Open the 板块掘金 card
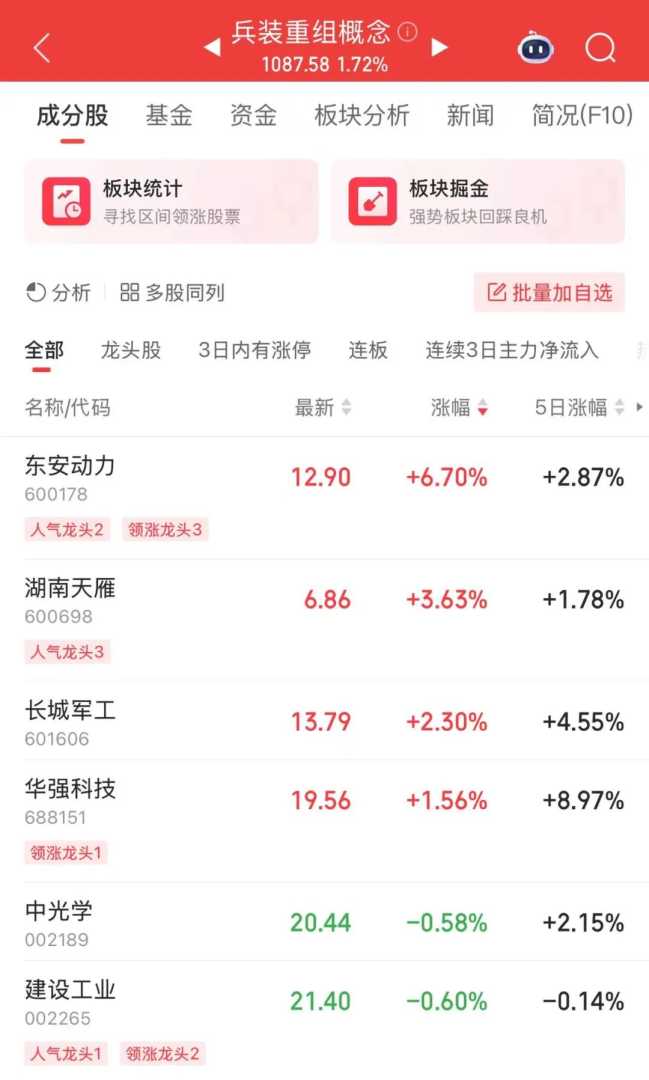This screenshot has width=649, height=1080. click(x=477, y=201)
